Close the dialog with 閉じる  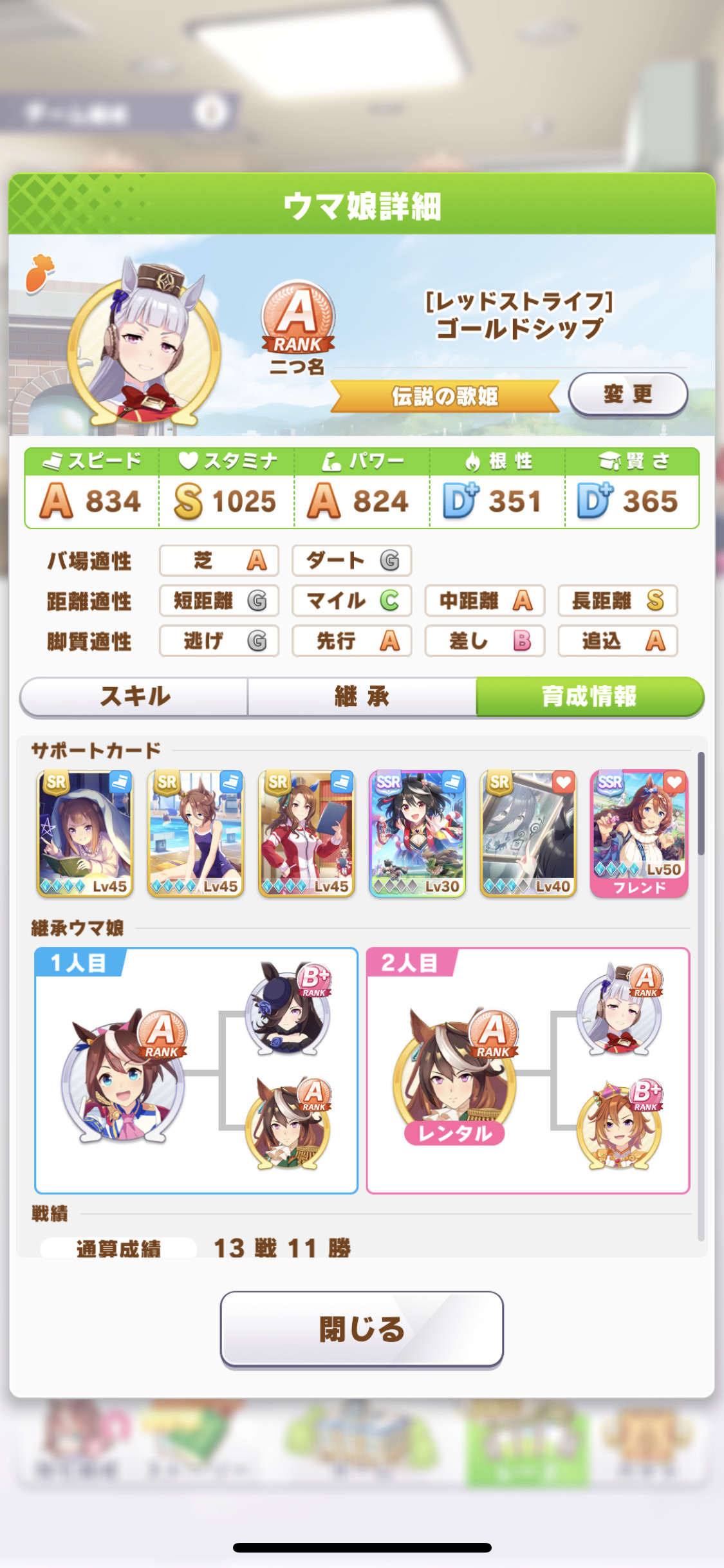tap(362, 1329)
